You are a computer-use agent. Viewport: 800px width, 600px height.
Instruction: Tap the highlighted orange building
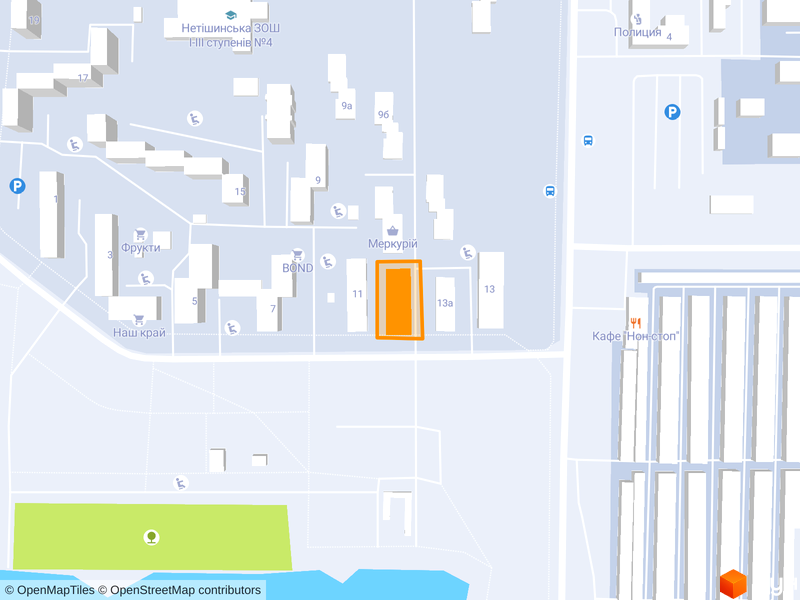[399, 300]
